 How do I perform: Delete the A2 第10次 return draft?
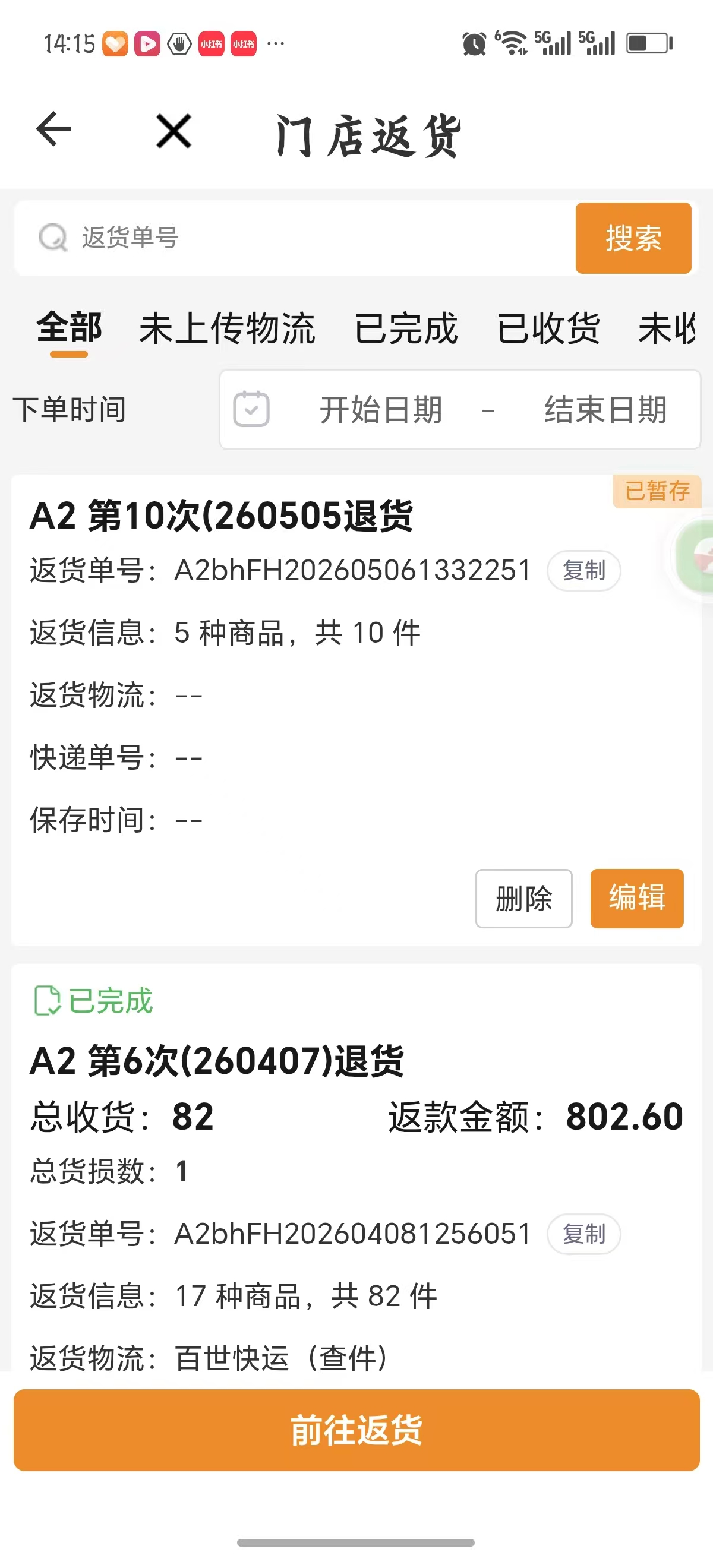pos(523,899)
